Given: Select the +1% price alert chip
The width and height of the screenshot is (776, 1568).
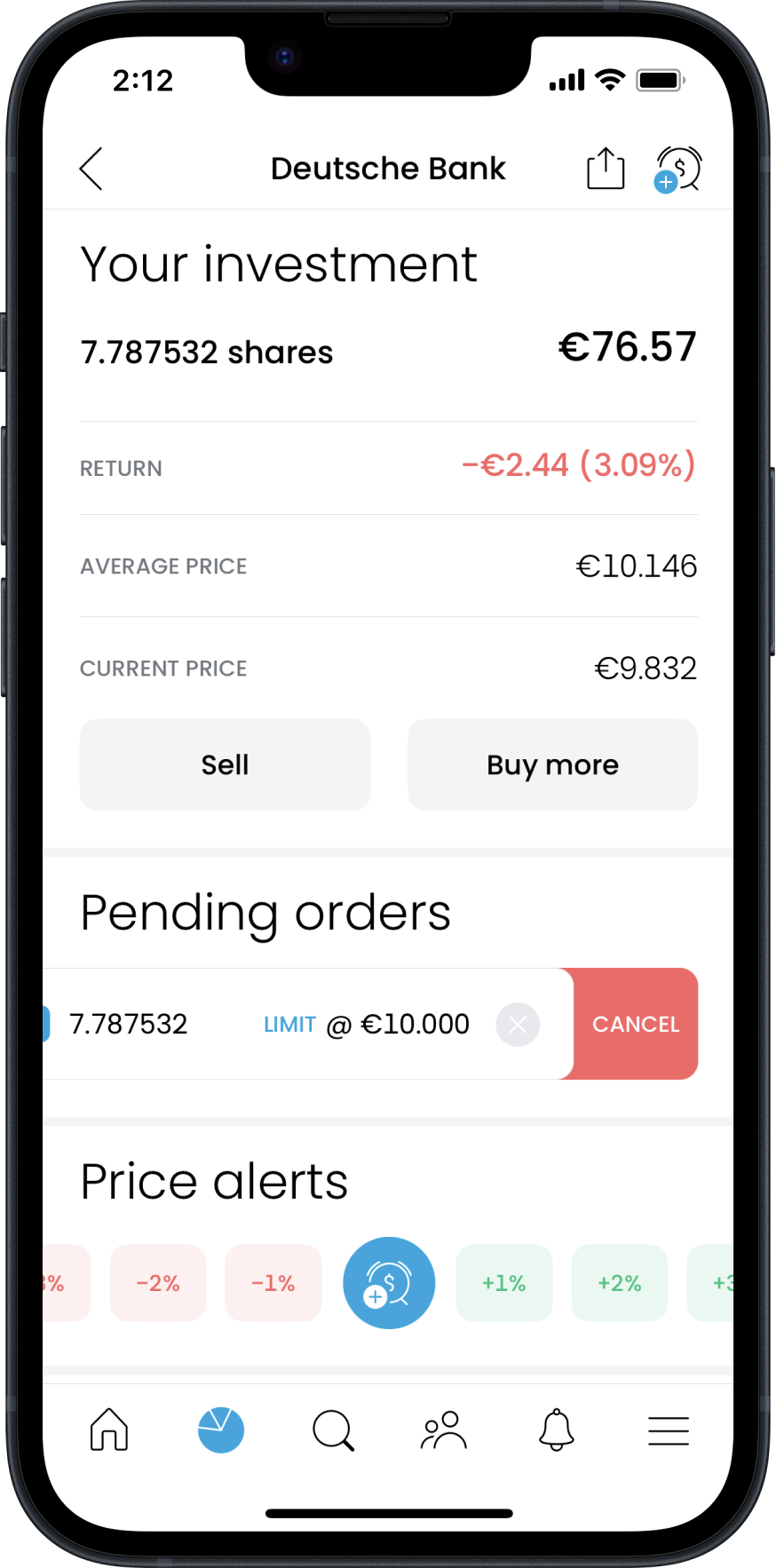Looking at the screenshot, I should [504, 1283].
